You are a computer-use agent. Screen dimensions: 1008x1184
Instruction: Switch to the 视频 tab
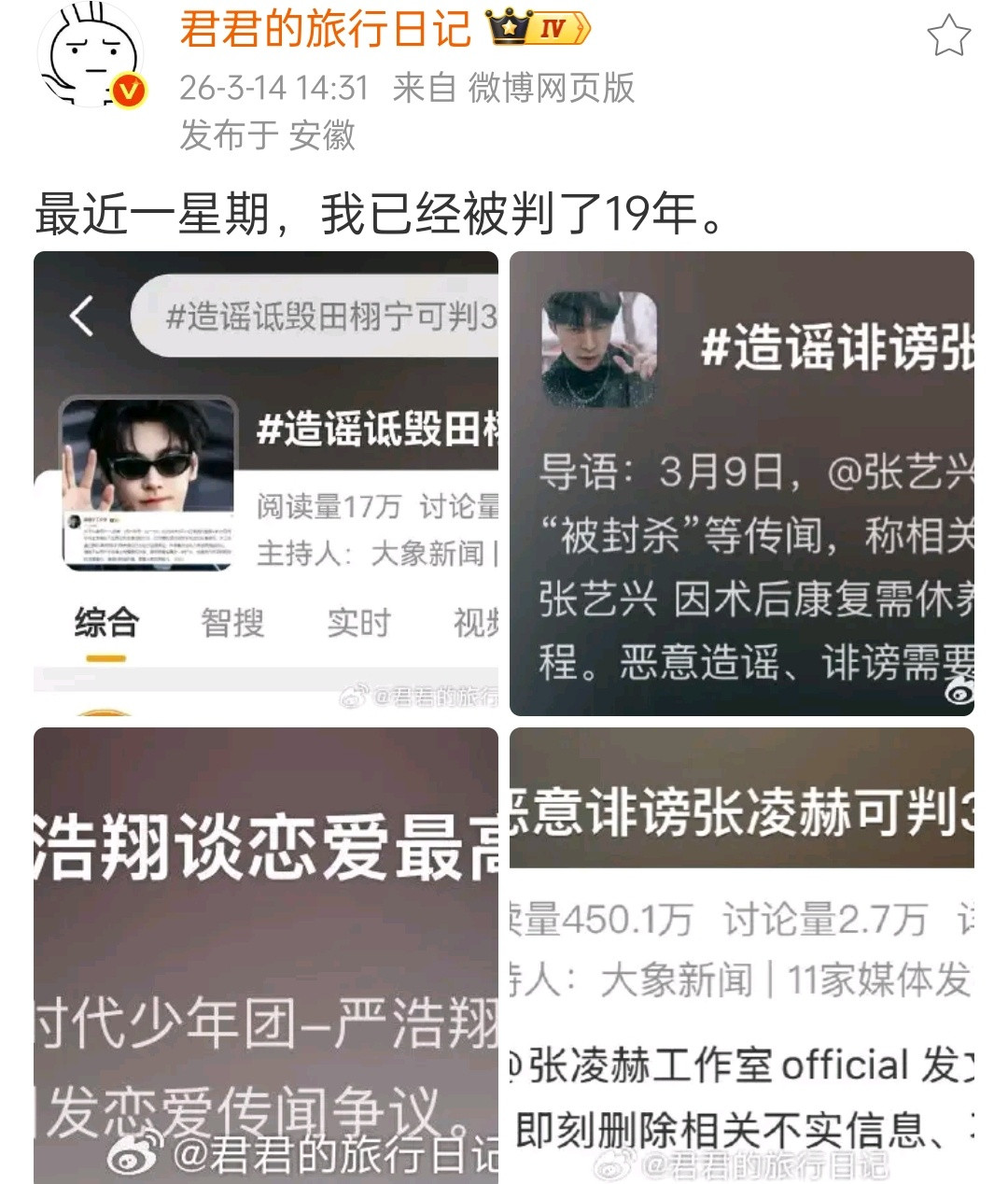pyautogui.click(x=478, y=619)
